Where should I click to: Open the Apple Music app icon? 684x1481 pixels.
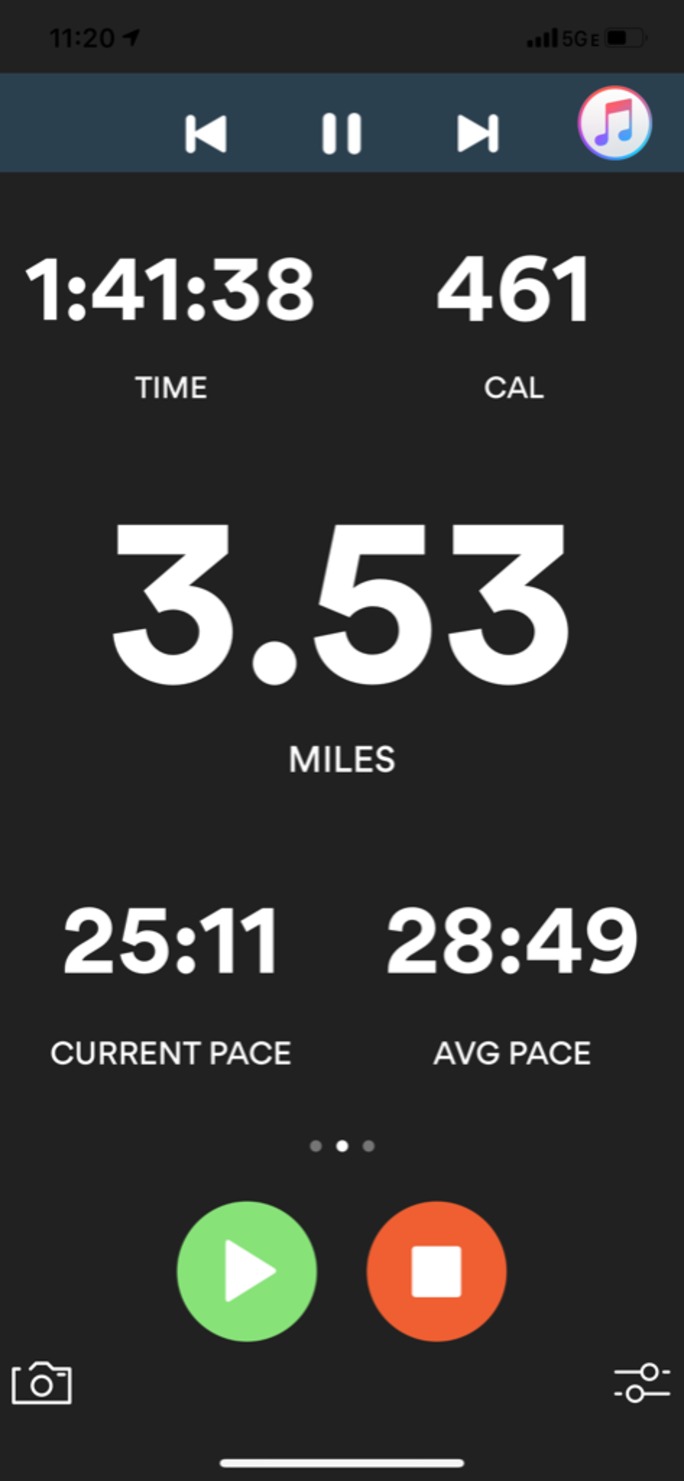click(614, 124)
